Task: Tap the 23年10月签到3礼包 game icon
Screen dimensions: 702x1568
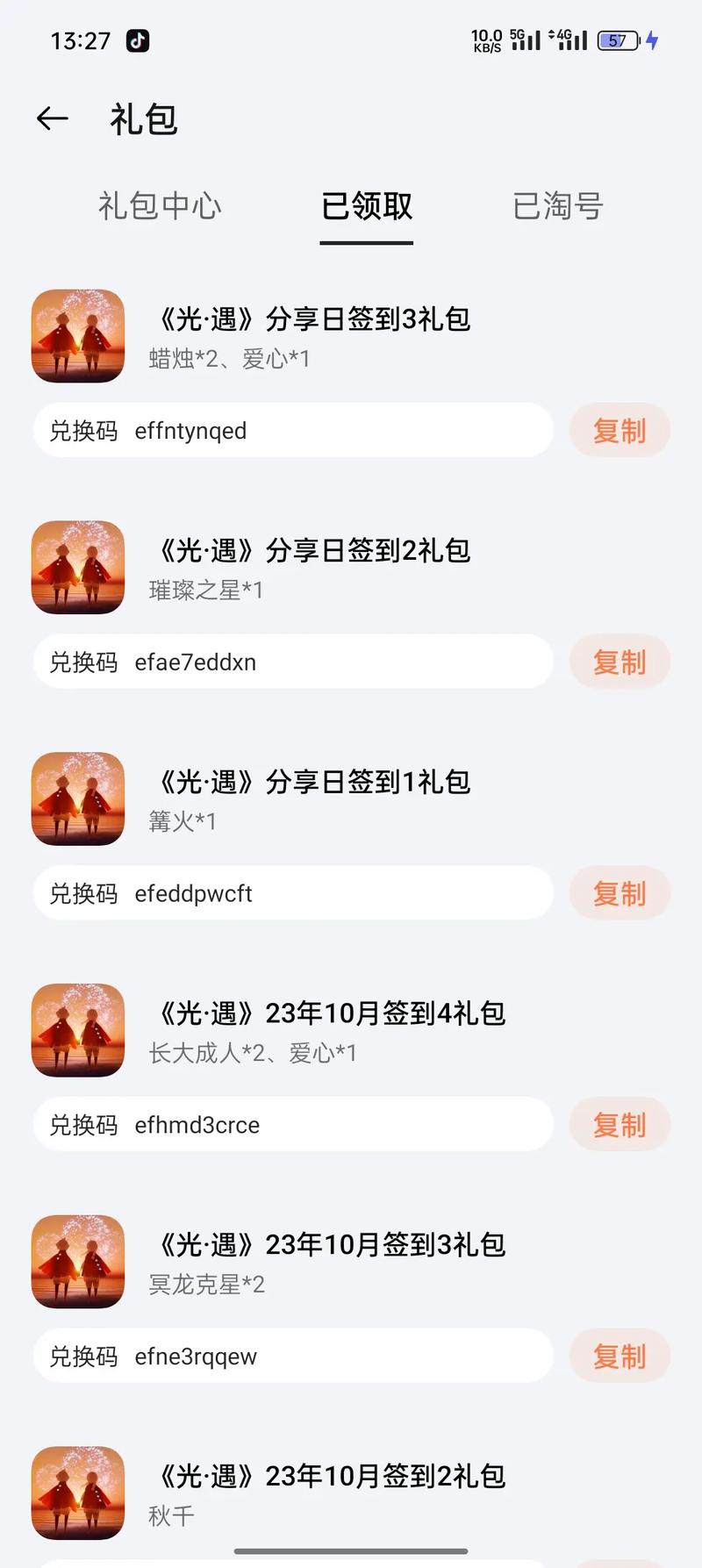Action: 78,1261
